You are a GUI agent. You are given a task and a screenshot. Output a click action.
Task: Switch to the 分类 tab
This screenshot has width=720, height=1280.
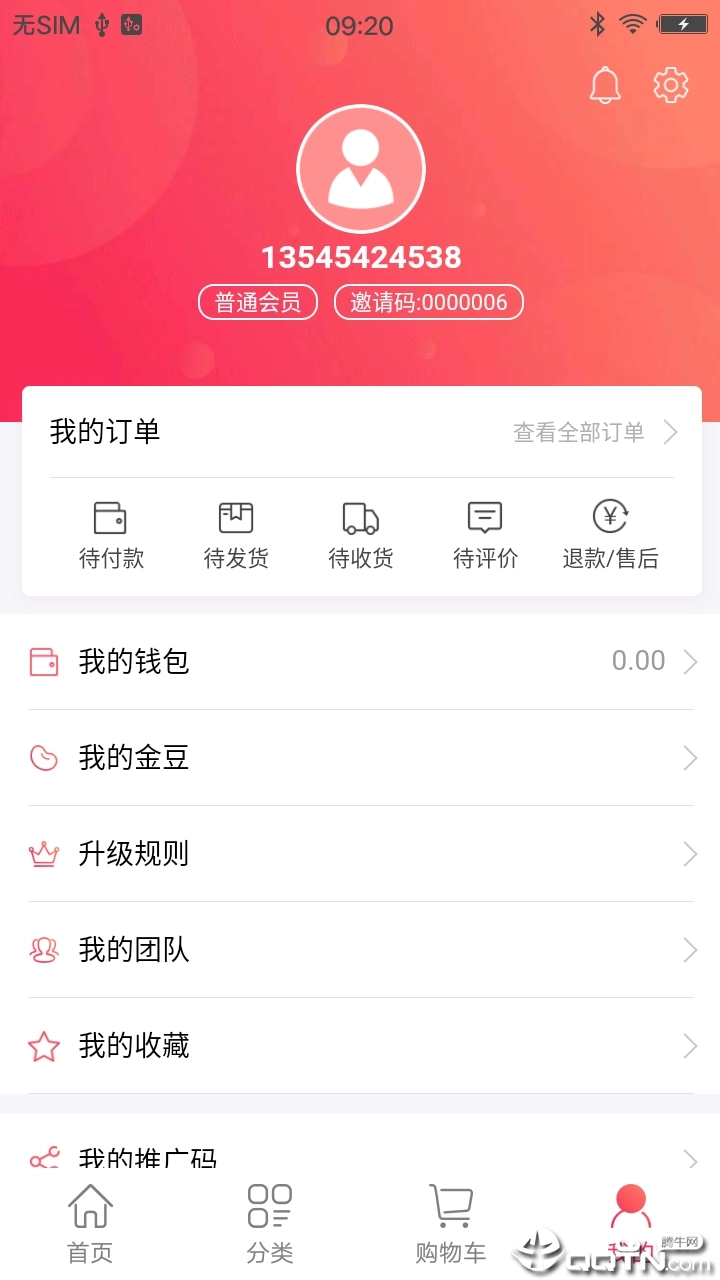(269, 1220)
